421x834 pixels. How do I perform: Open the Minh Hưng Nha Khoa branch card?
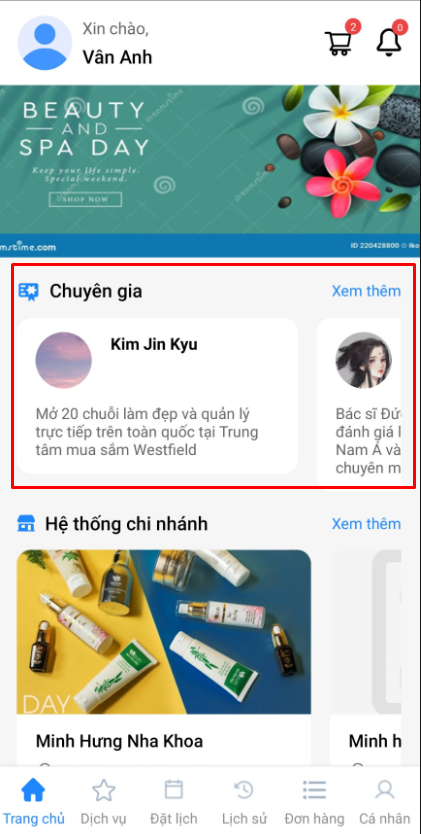pos(164,657)
